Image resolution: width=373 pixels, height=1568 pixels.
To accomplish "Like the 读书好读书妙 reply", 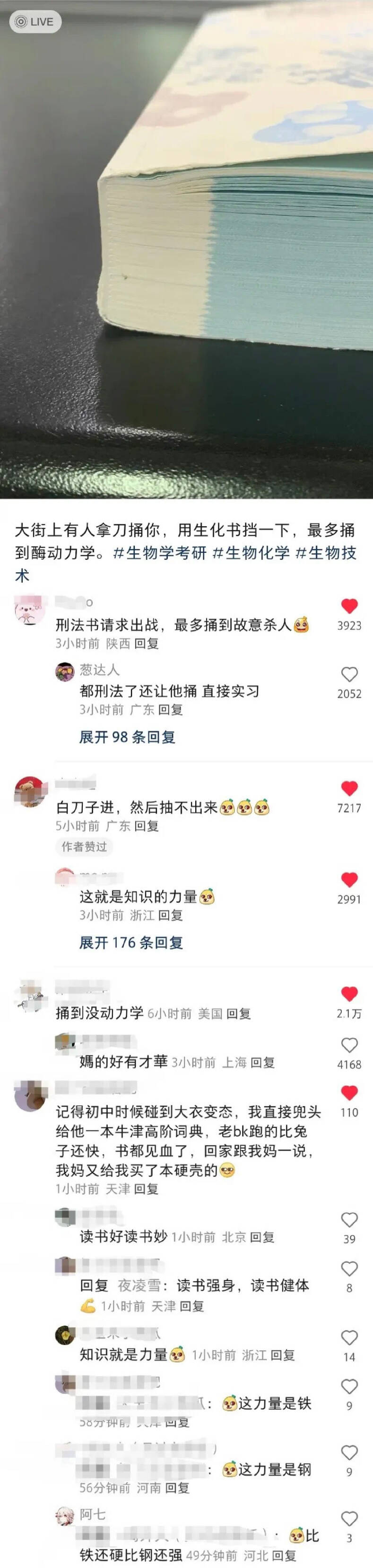I will tap(349, 1220).
